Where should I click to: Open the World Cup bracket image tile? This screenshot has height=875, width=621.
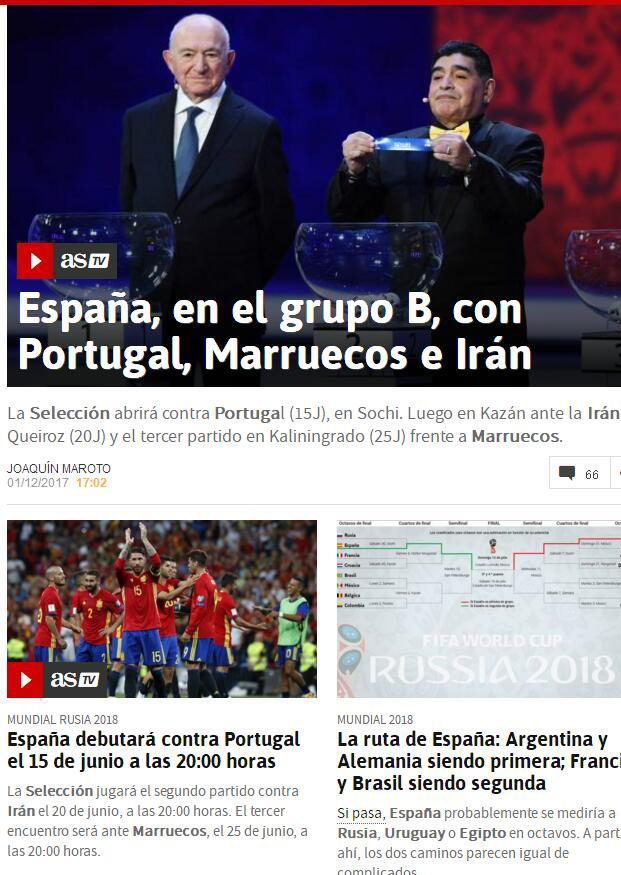point(478,608)
